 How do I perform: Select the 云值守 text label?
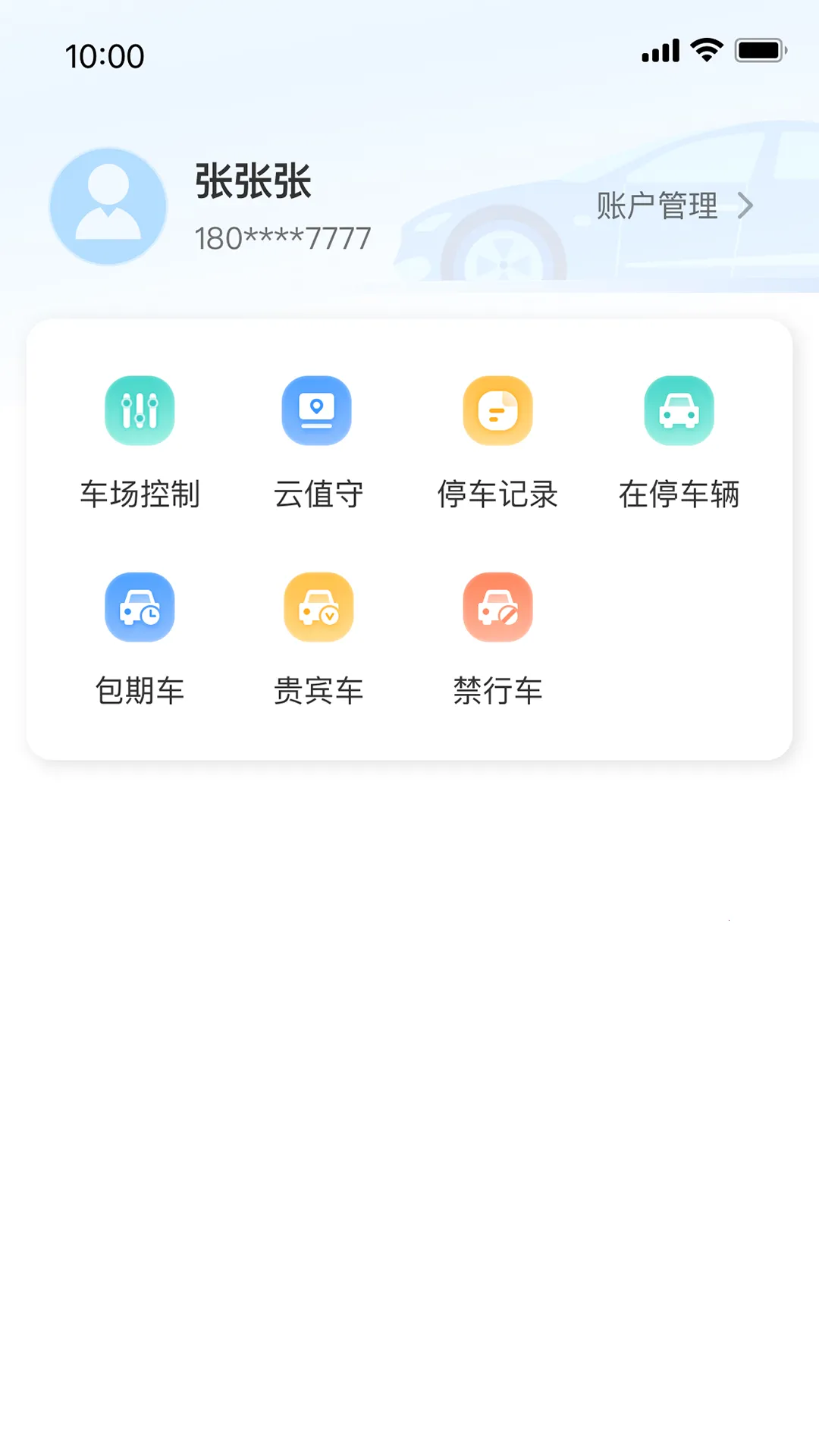coord(318,494)
